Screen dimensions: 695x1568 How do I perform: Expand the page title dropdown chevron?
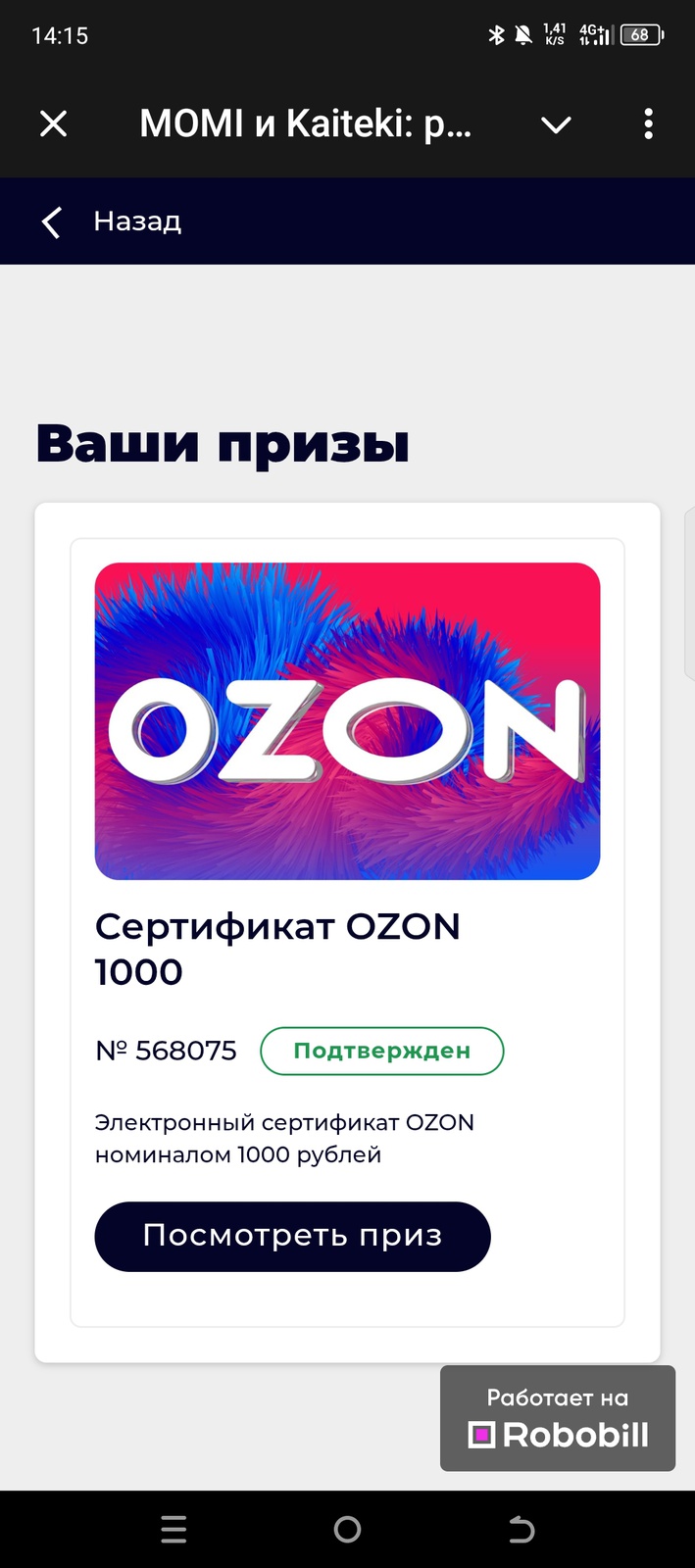[556, 124]
